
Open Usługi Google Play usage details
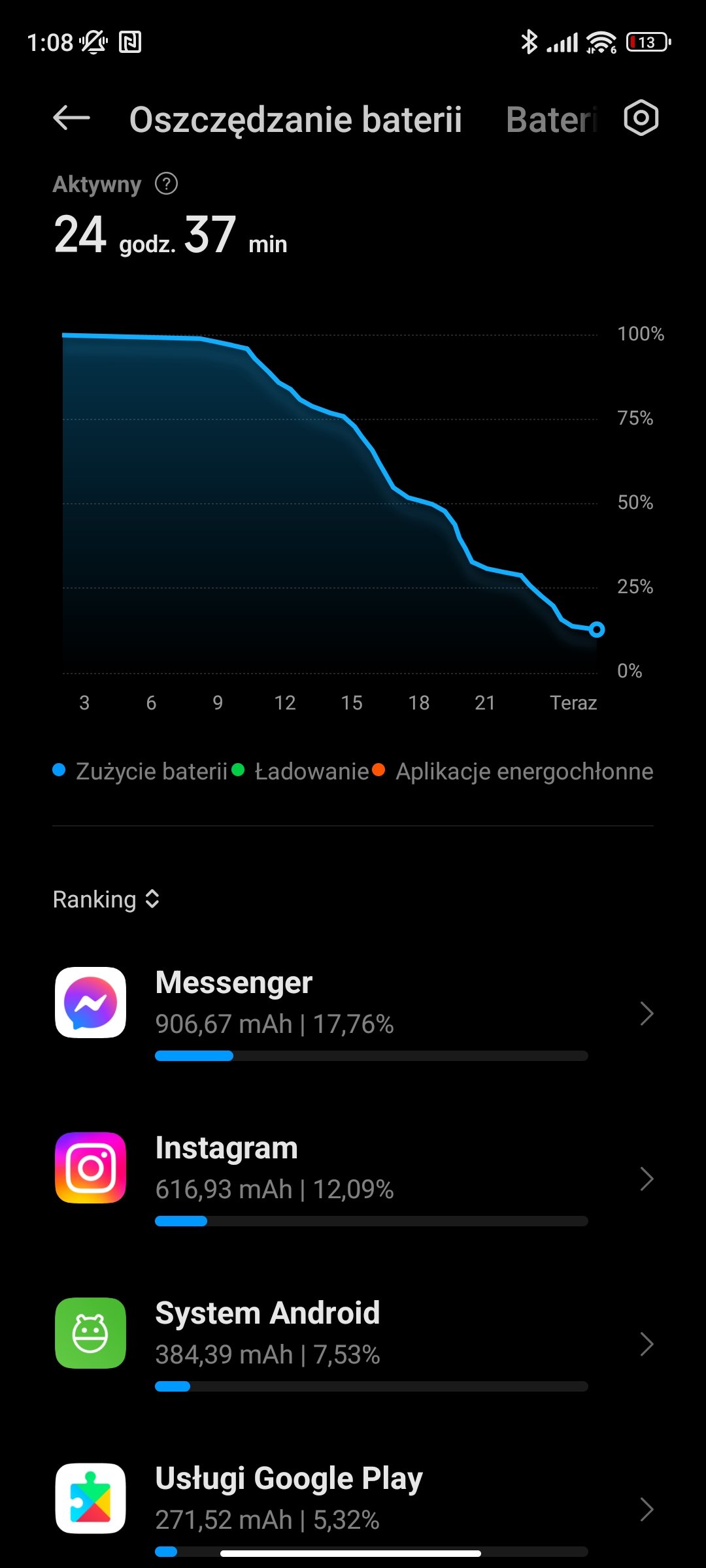tap(353, 1503)
